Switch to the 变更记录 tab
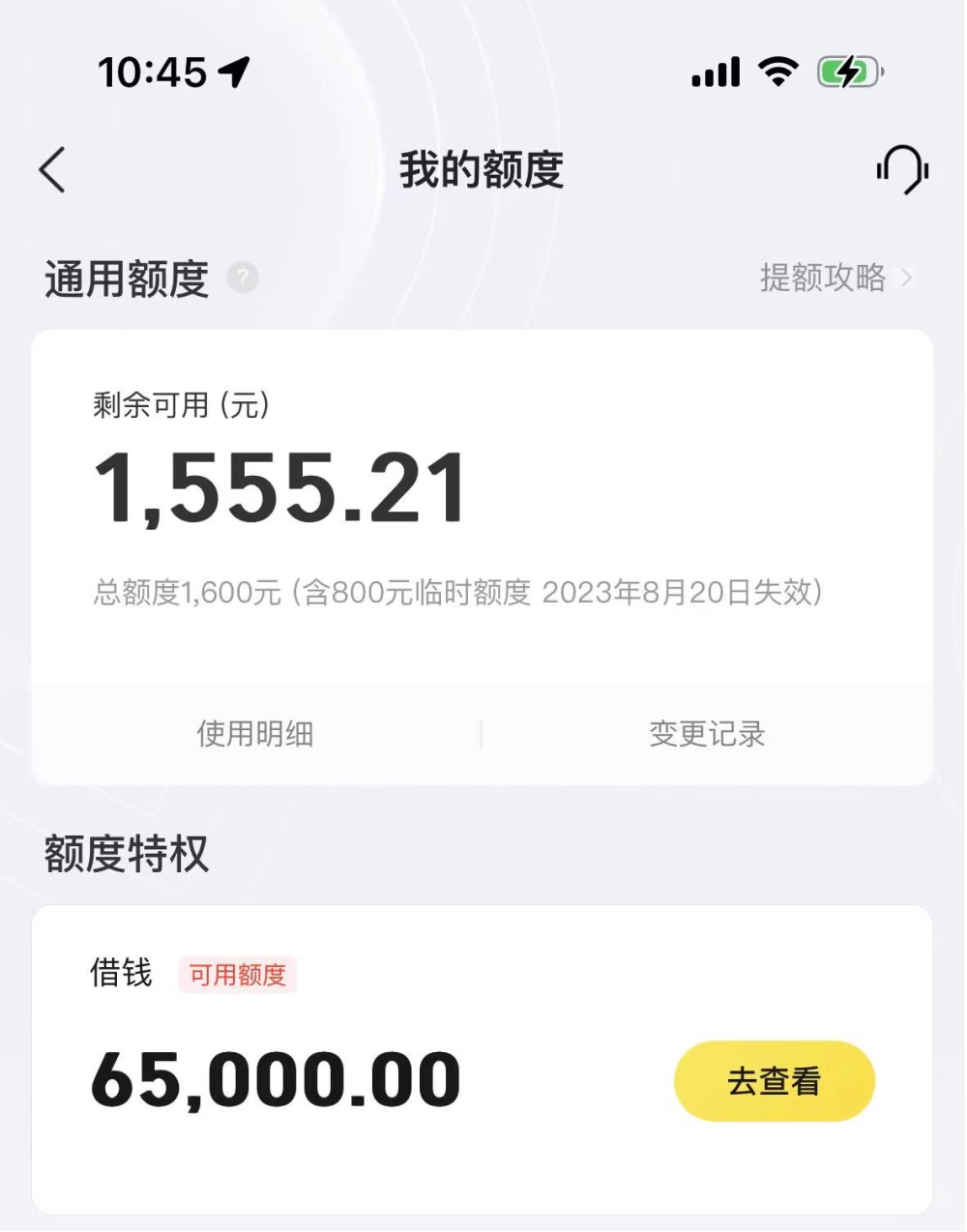967x1232 pixels. click(x=707, y=734)
